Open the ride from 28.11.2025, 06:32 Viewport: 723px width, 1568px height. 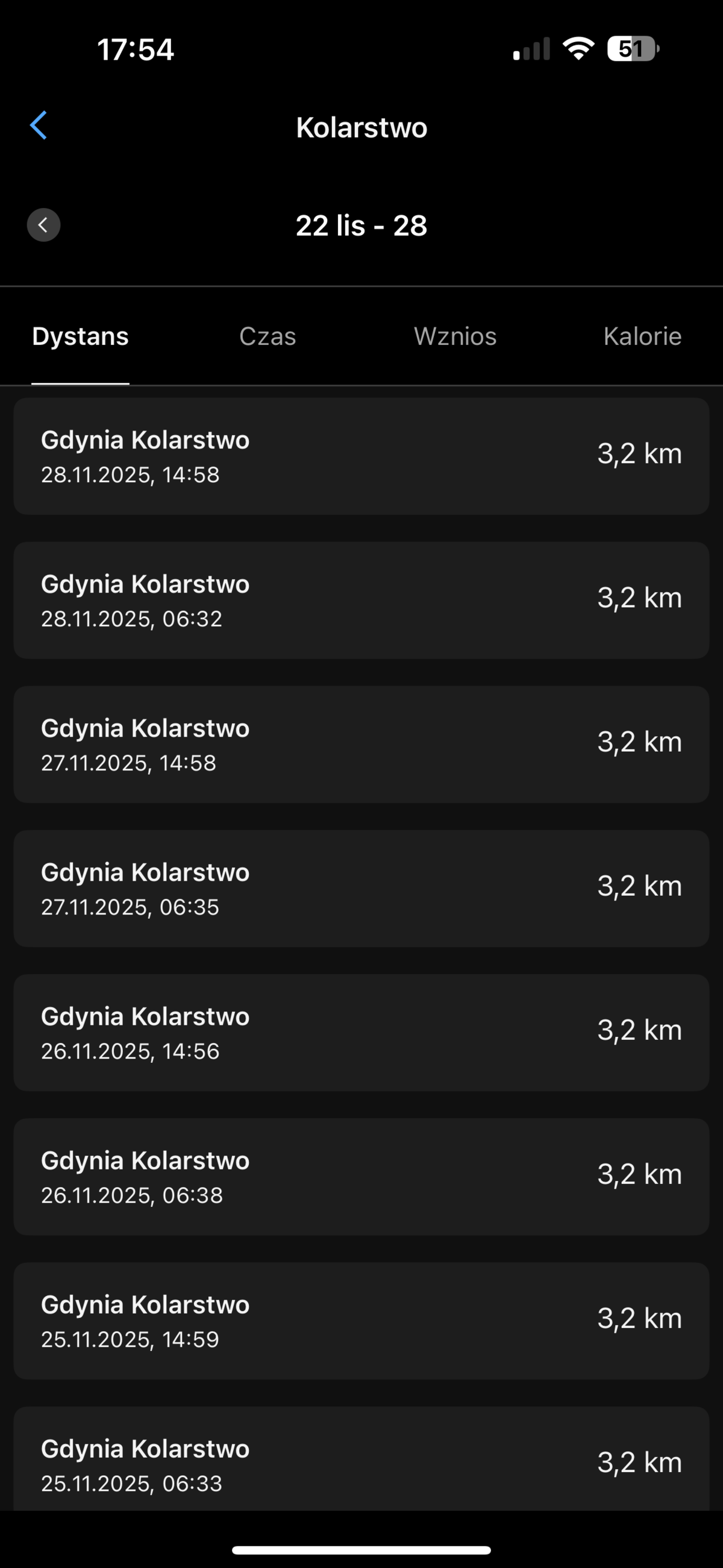coord(361,600)
